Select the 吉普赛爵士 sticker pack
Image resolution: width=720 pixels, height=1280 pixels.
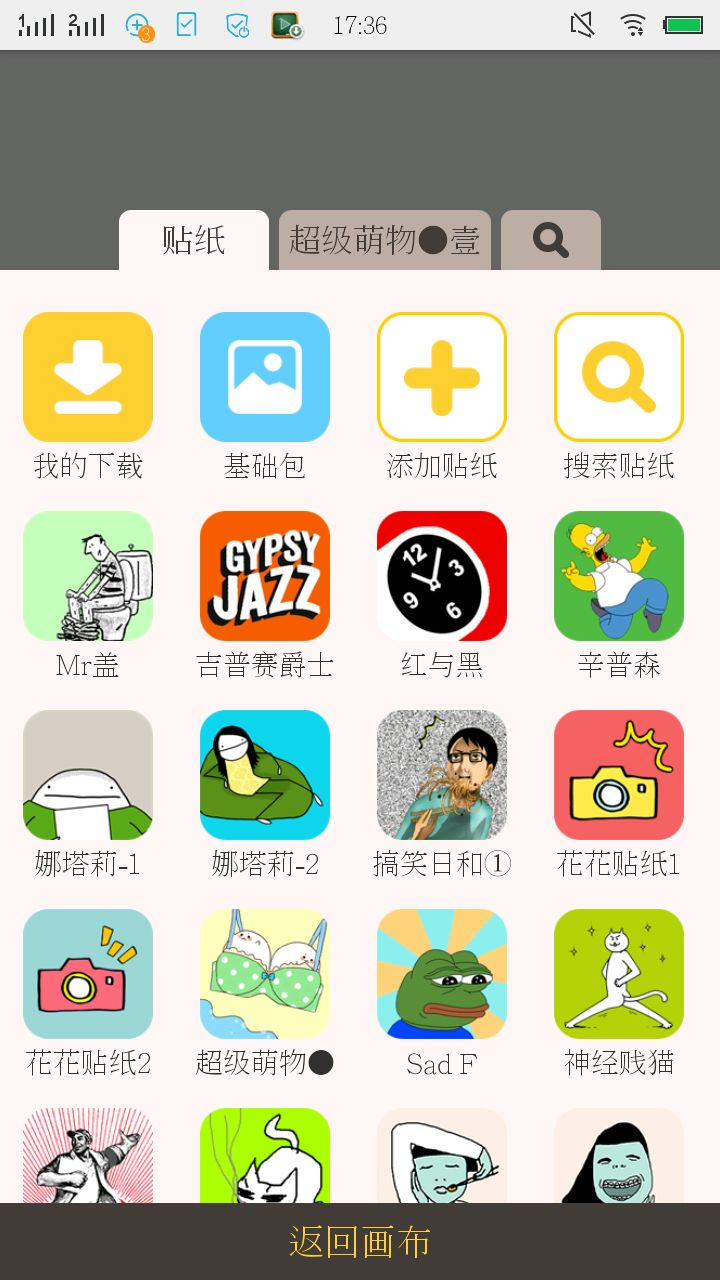pos(265,576)
